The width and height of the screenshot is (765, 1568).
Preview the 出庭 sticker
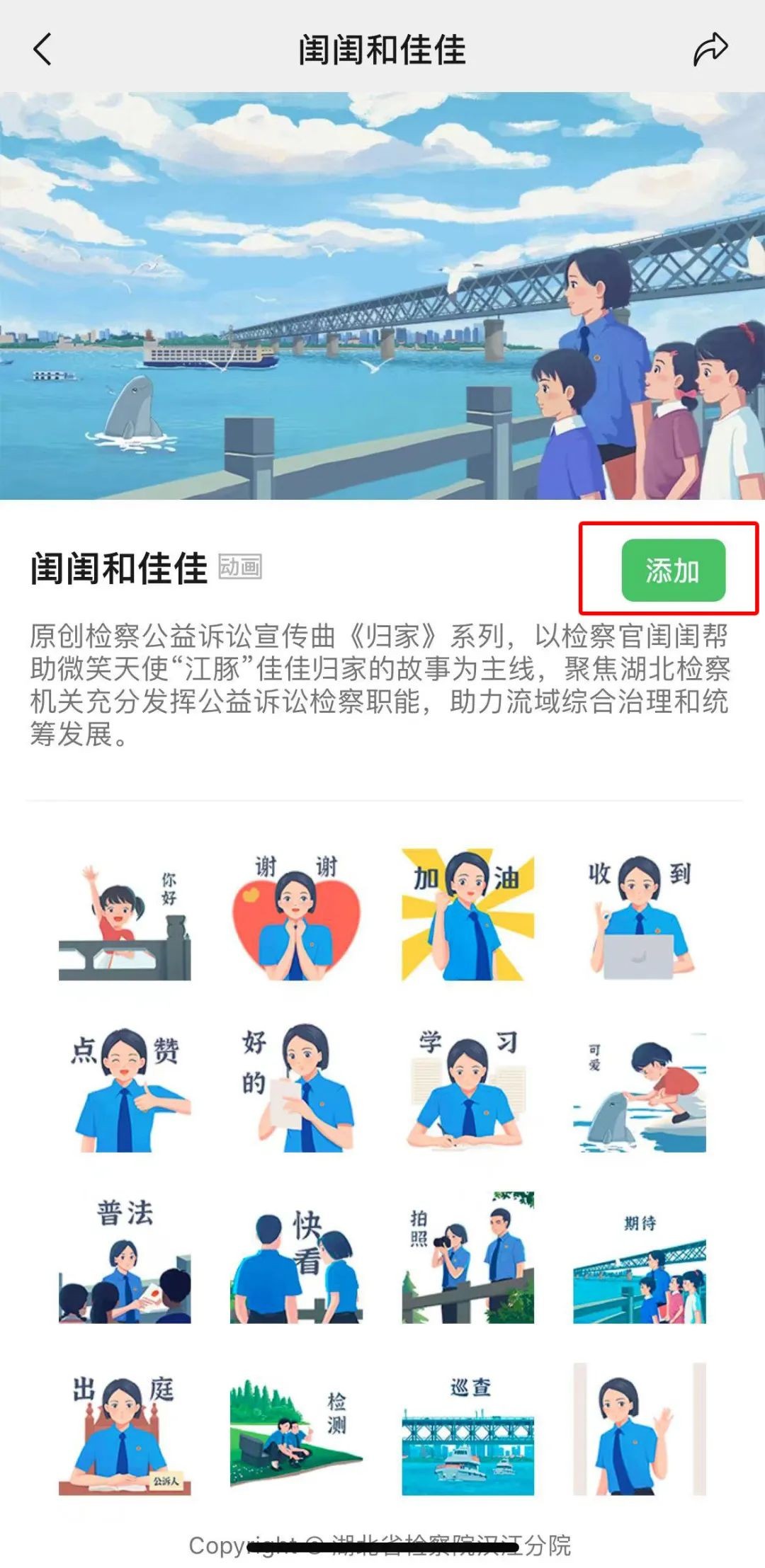125,1430
